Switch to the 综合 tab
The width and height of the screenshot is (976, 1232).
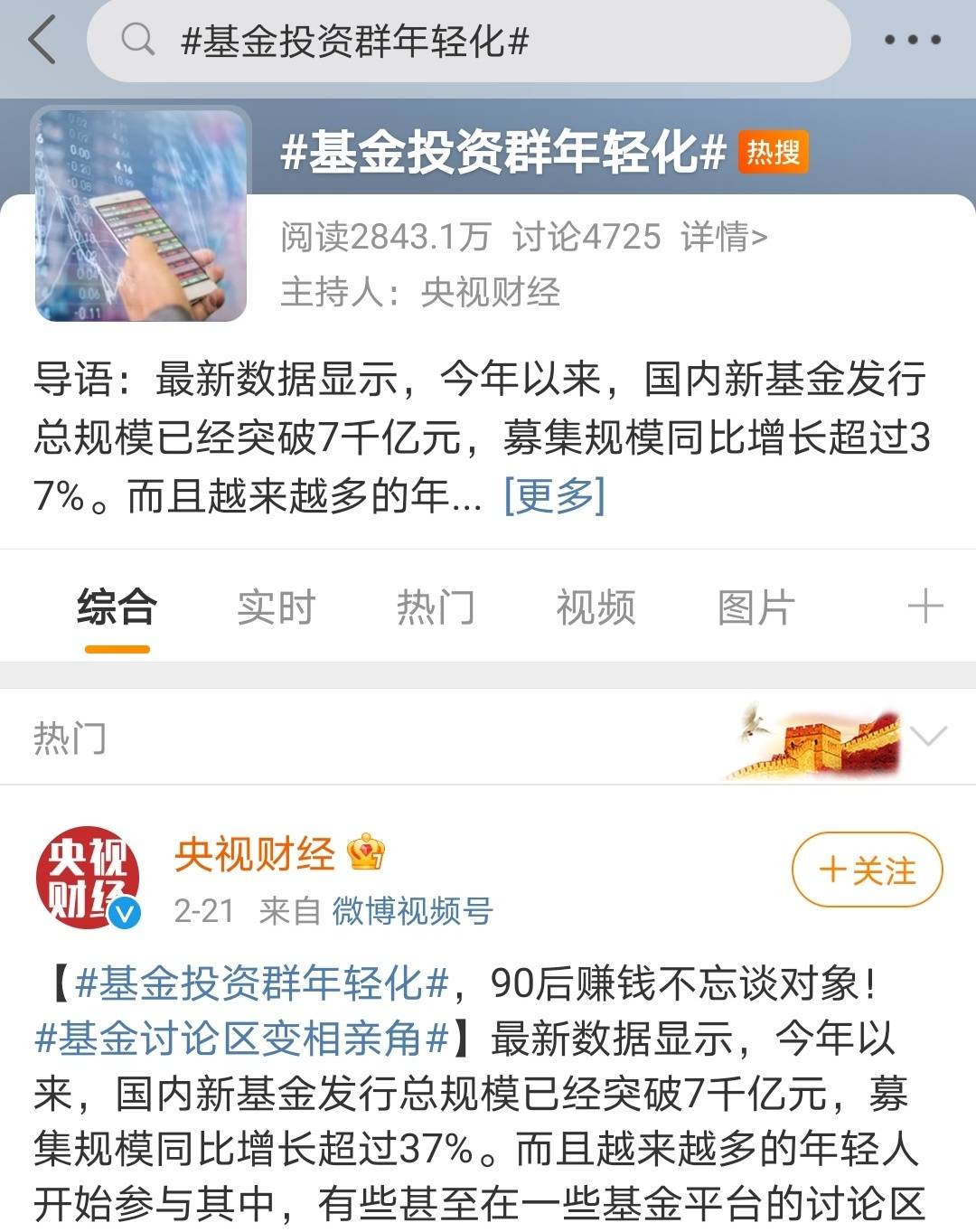[x=117, y=607]
